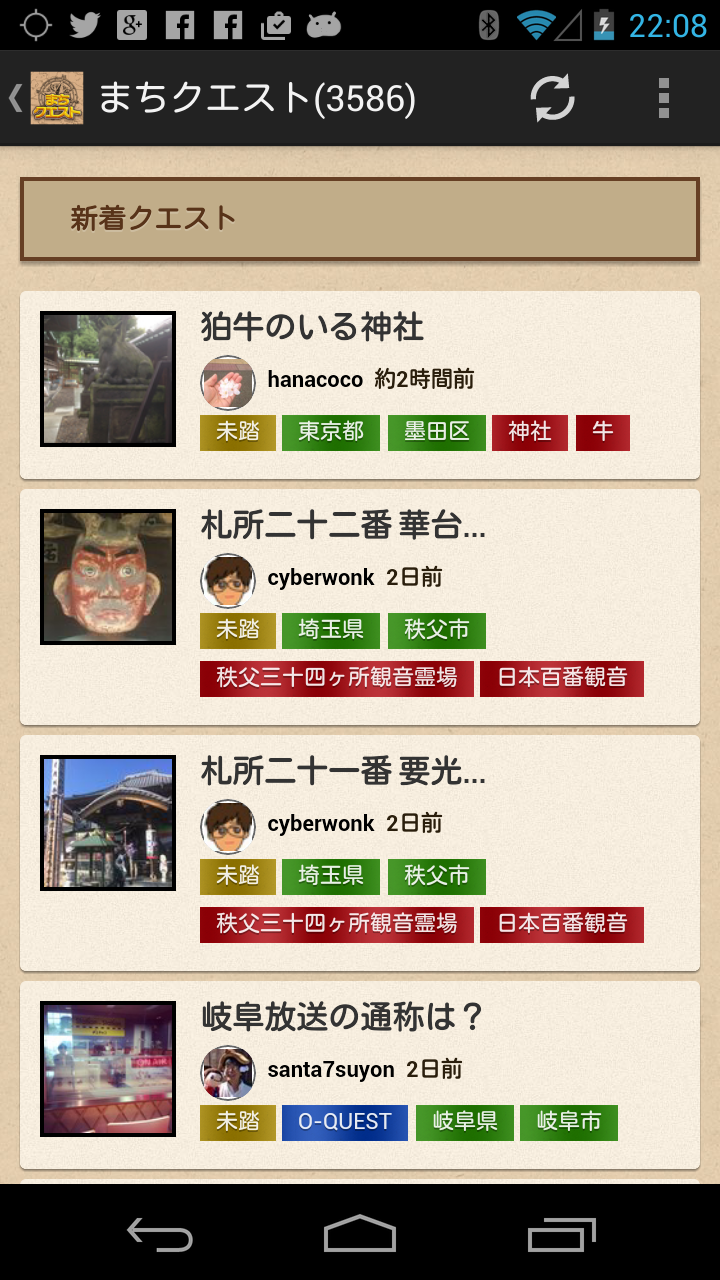Tap the system home button
Viewport: 720px width, 1280px height.
point(360,1234)
